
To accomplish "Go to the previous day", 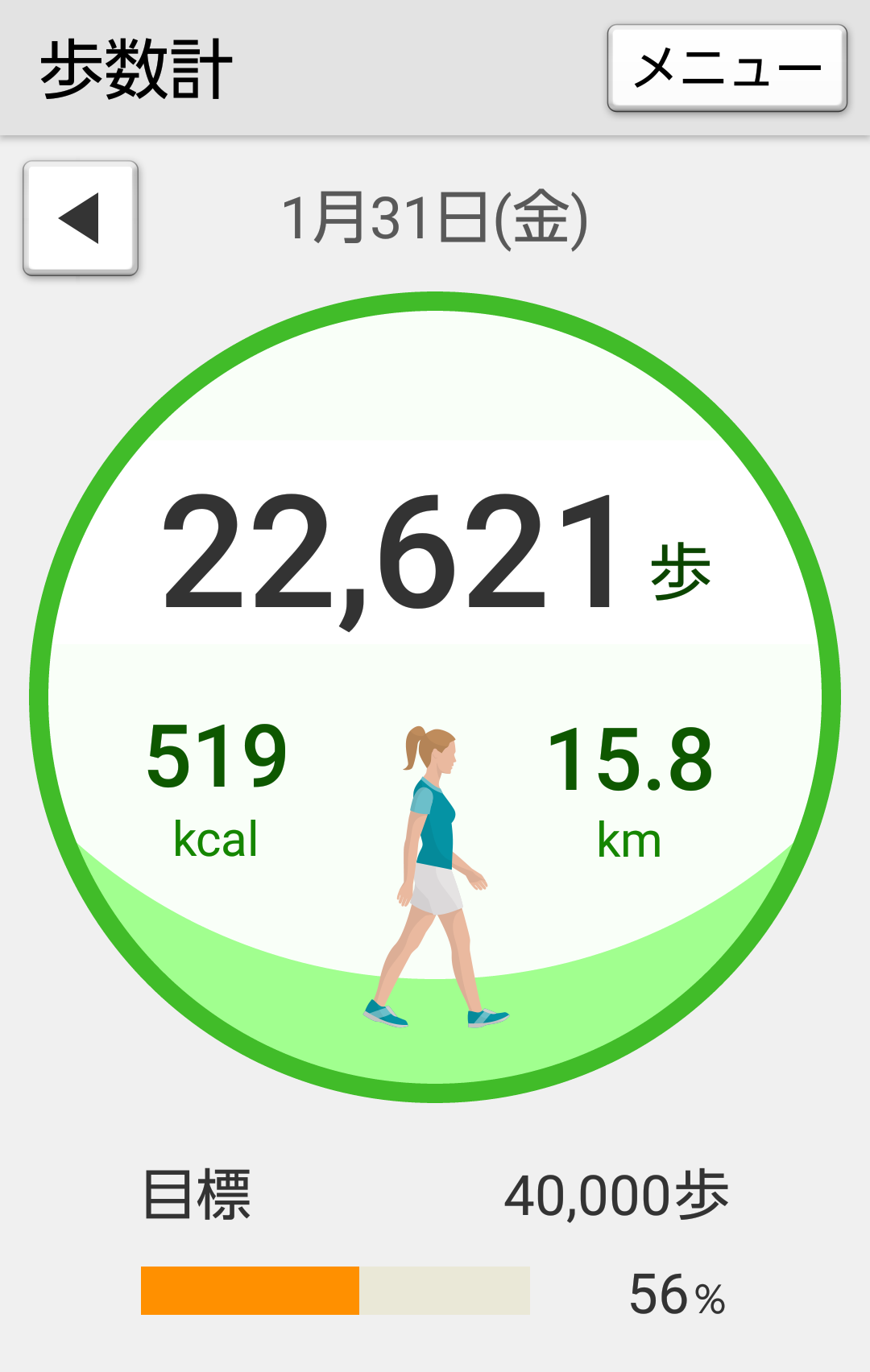I will [x=81, y=218].
